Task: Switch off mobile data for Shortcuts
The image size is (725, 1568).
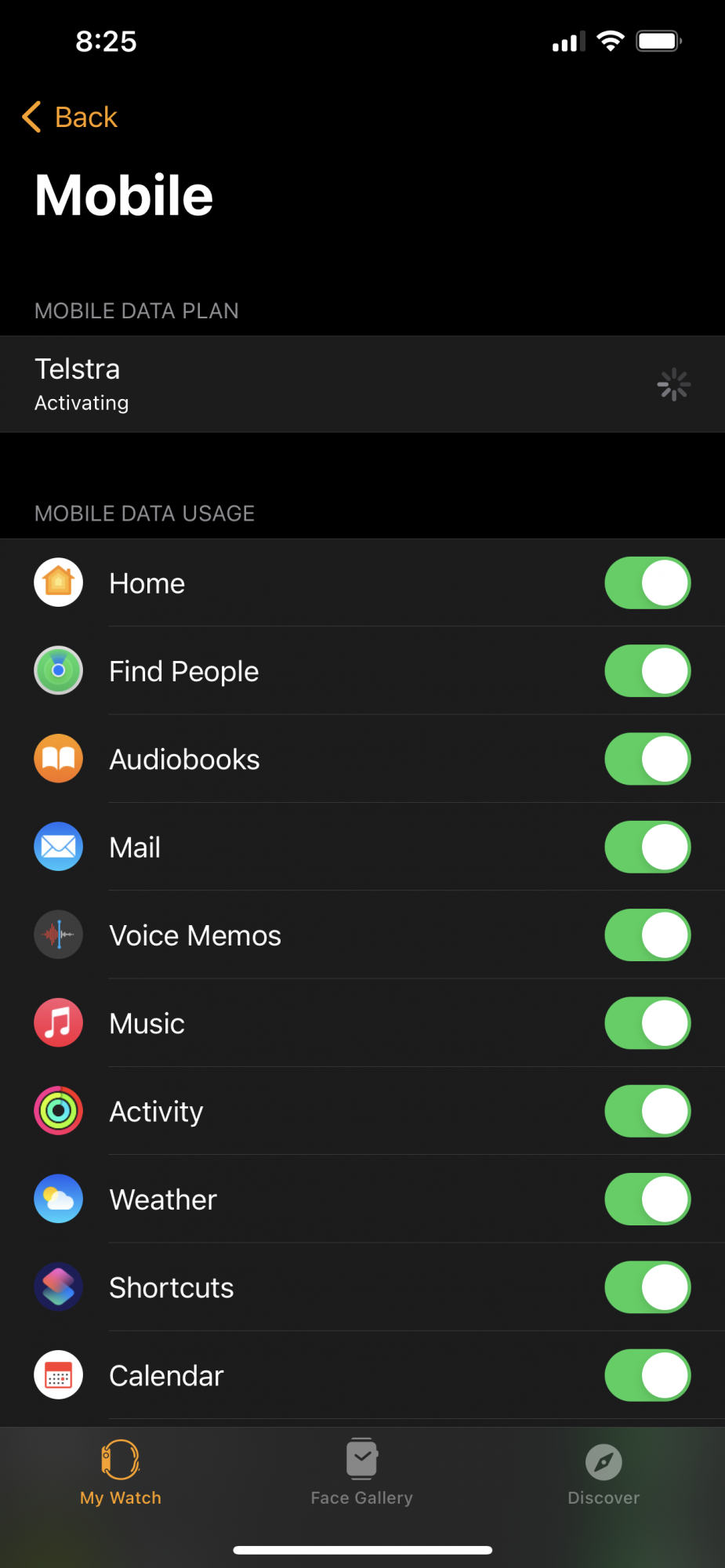Action: click(x=647, y=1287)
